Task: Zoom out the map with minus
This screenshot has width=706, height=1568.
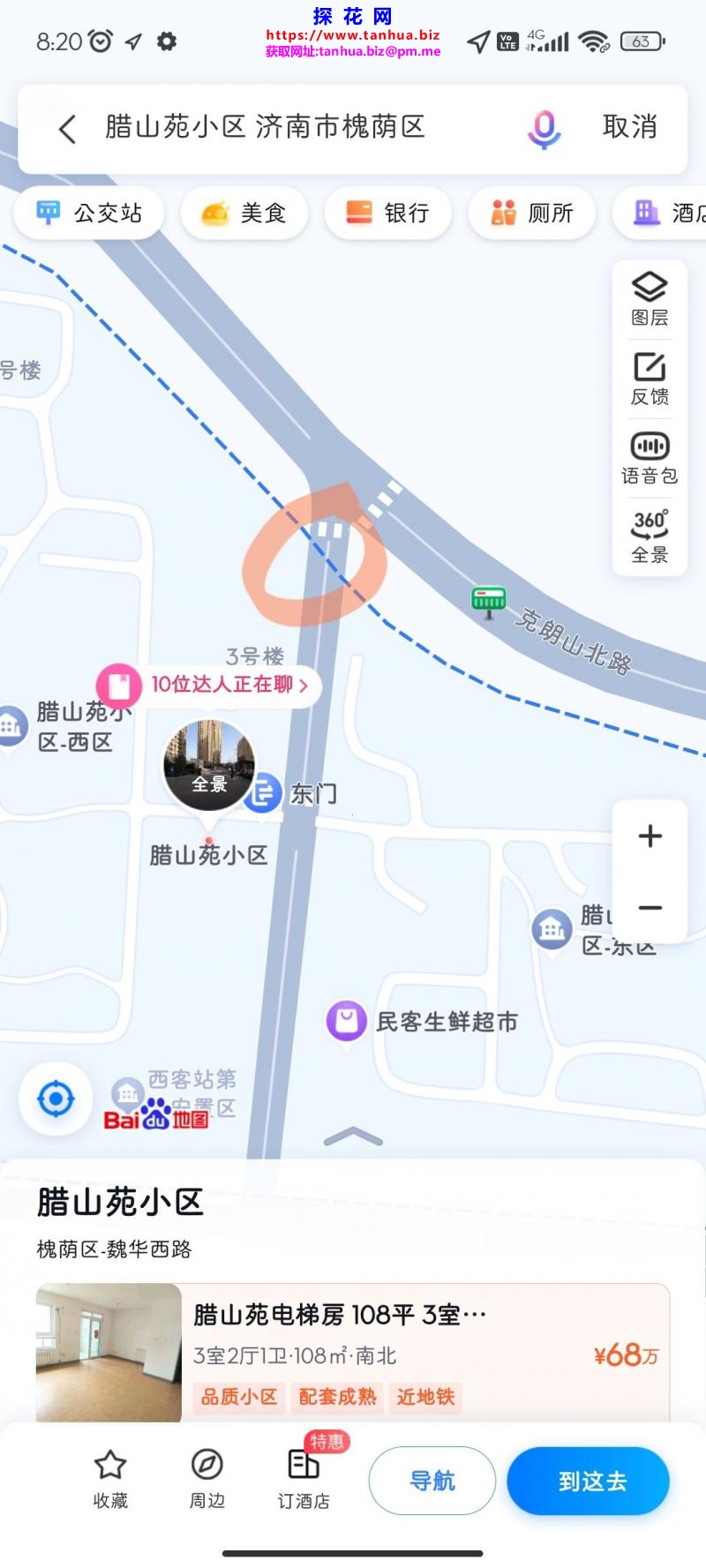Action: click(650, 908)
